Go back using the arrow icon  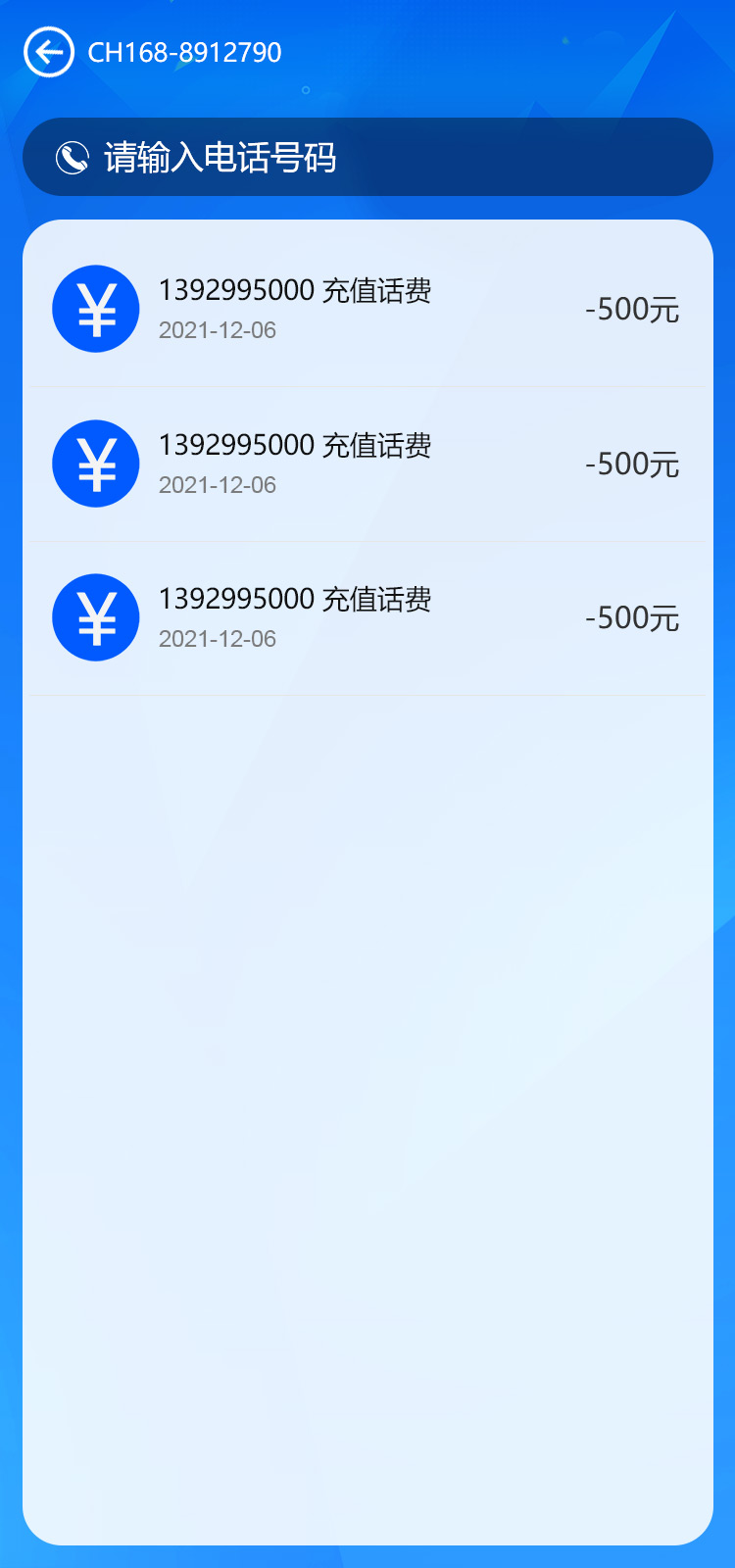[x=49, y=52]
